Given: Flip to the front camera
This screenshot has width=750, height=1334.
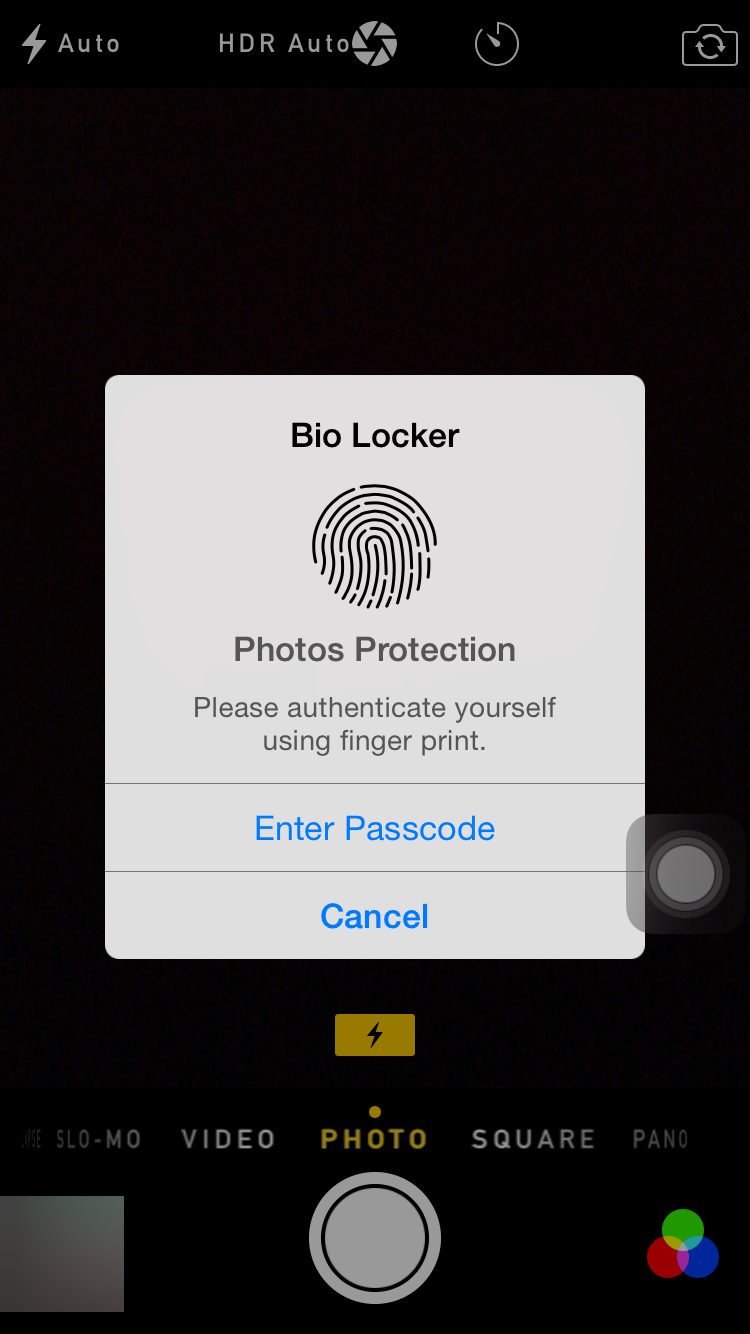Looking at the screenshot, I should pos(709,46).
